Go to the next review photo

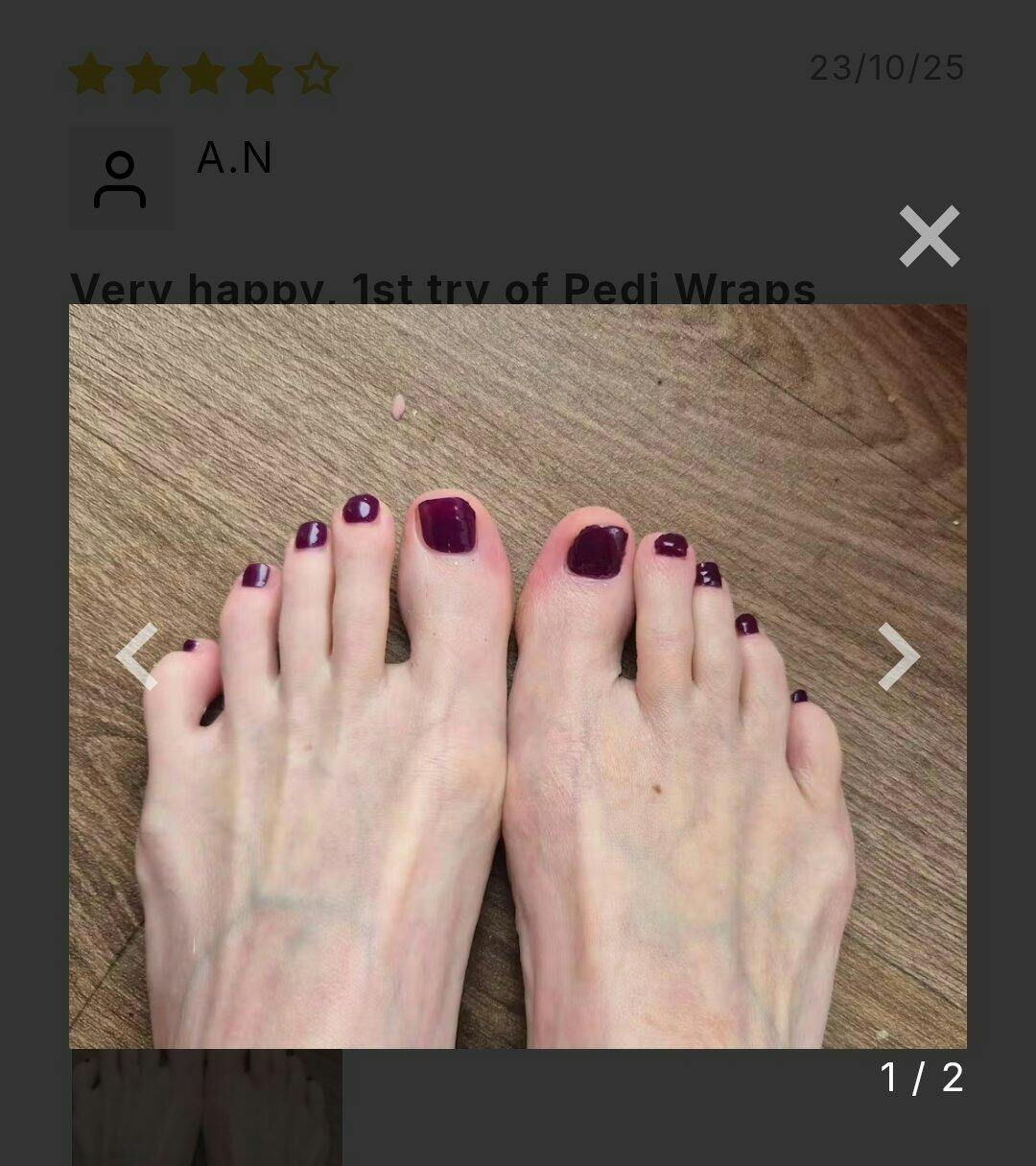[x=898, y=656]
